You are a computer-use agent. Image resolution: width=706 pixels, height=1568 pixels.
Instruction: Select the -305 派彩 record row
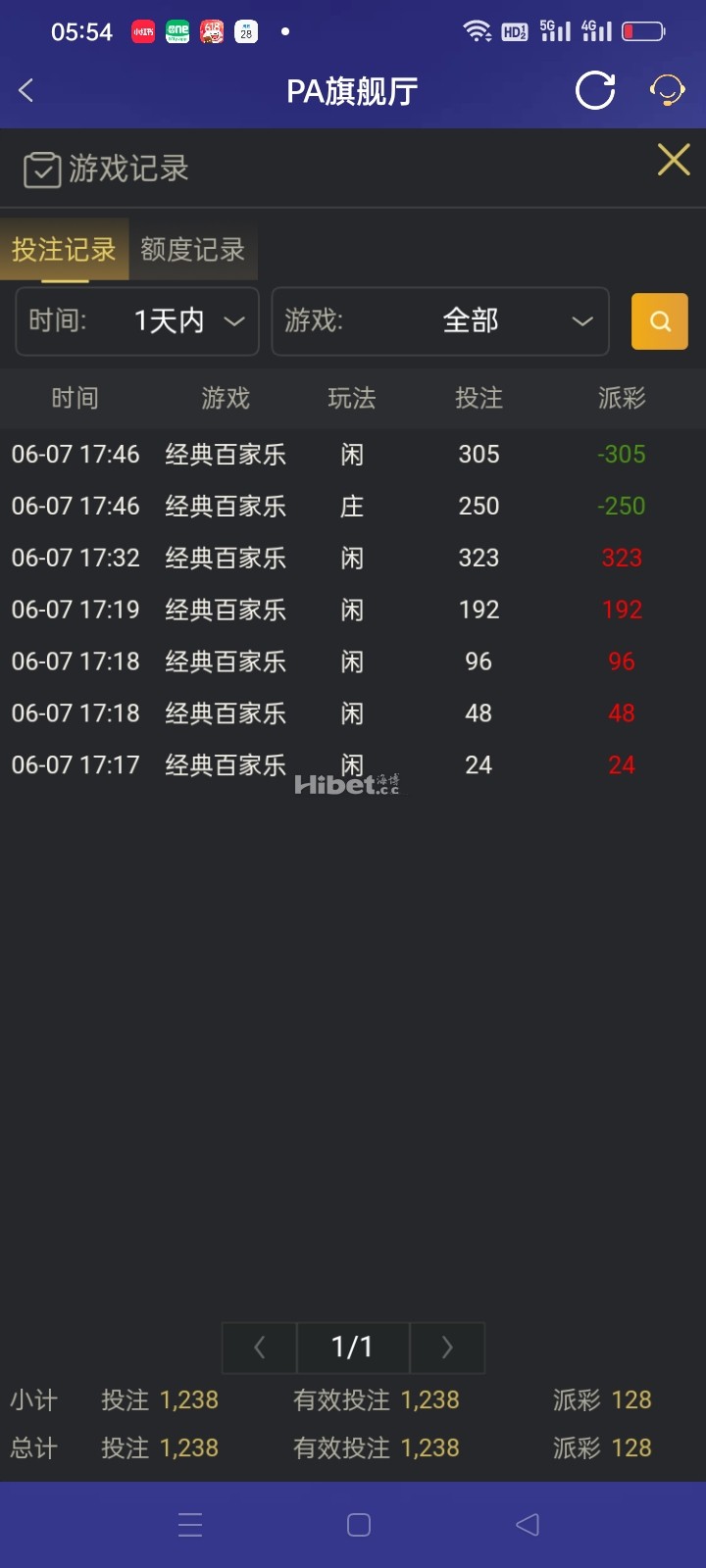pos(353,454)
